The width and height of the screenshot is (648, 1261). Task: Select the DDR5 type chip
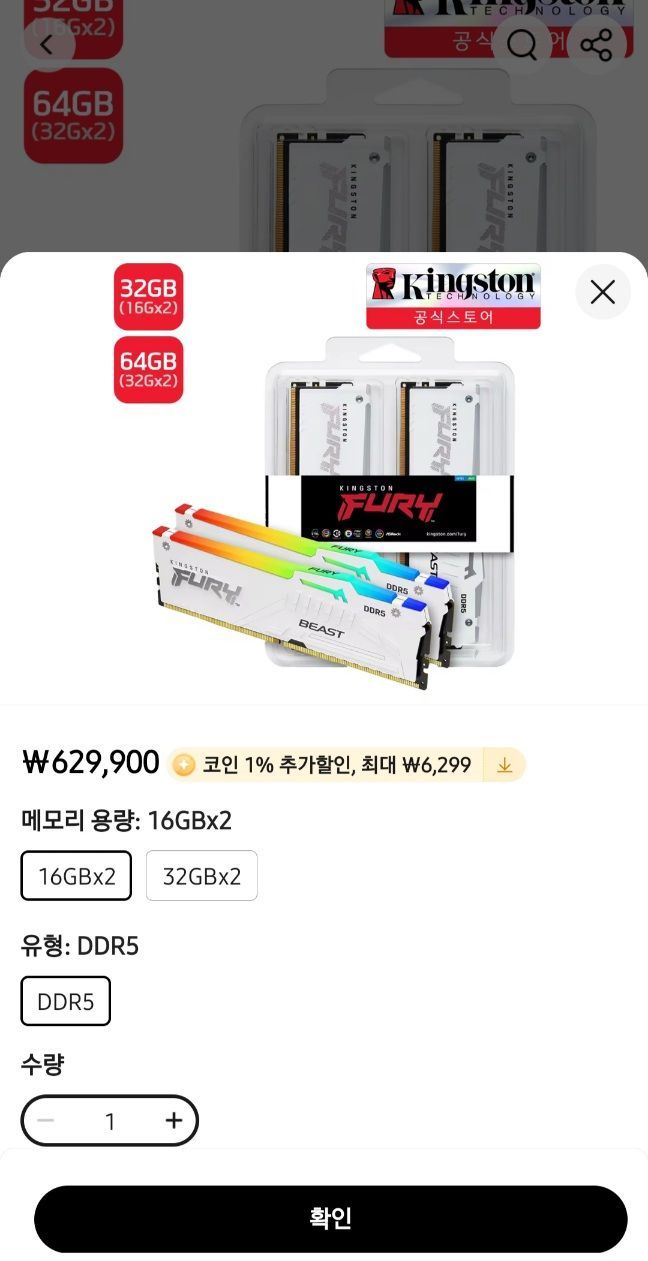coord(66,1001)
